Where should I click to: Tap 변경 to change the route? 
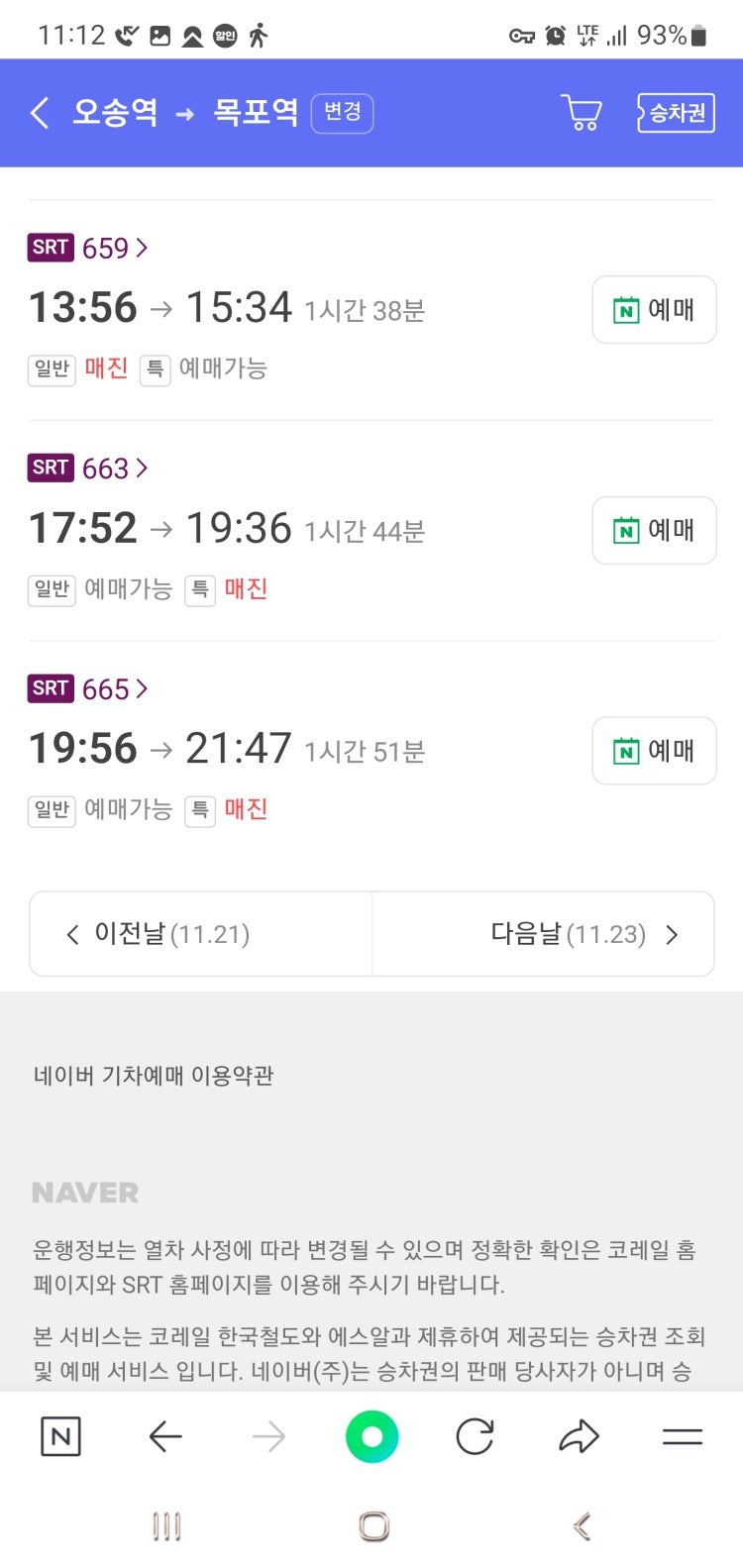[342, 113]
